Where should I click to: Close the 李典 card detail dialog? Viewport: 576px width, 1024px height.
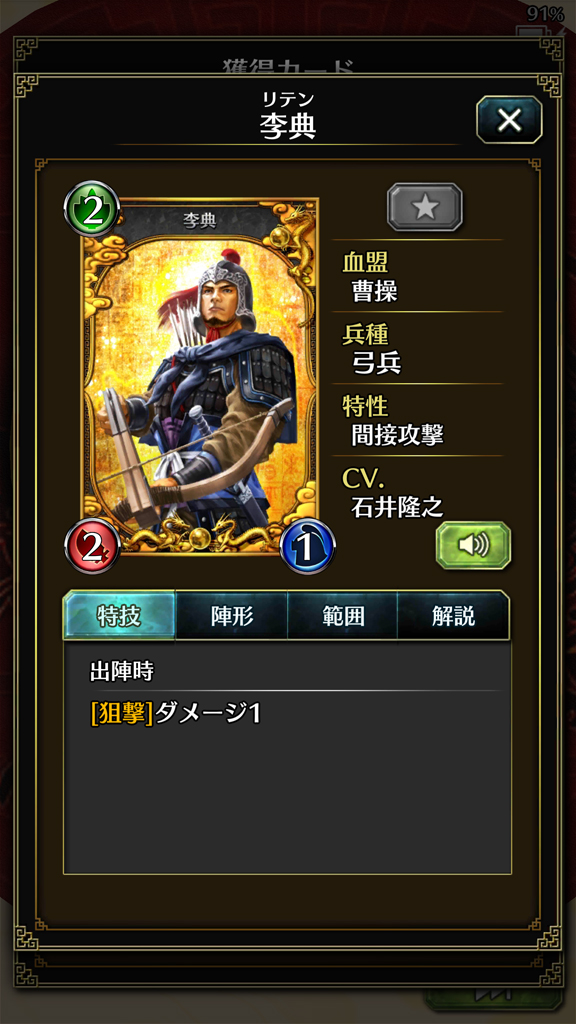click(x=509, y=120)
